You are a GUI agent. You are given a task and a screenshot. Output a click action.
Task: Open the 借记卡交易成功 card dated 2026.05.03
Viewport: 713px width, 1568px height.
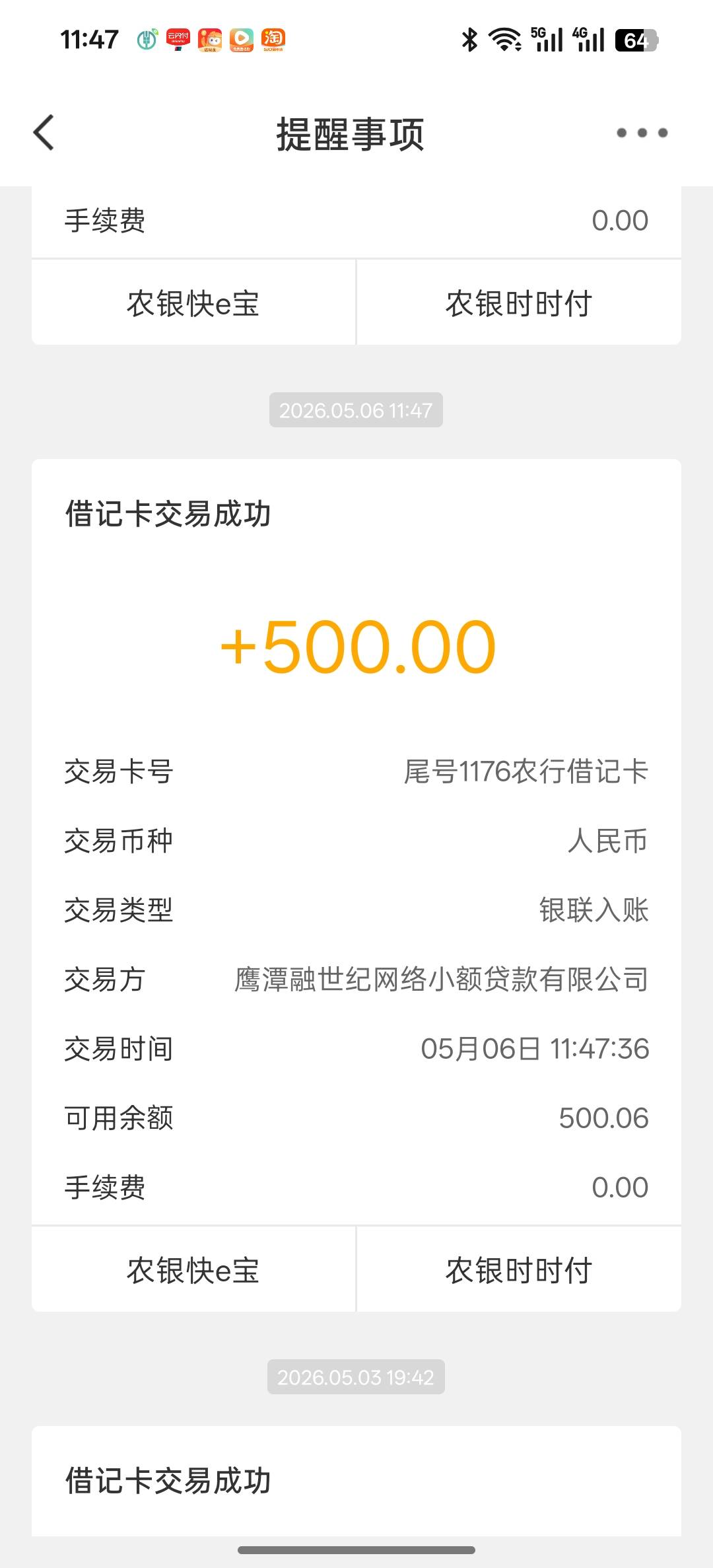356,1481
